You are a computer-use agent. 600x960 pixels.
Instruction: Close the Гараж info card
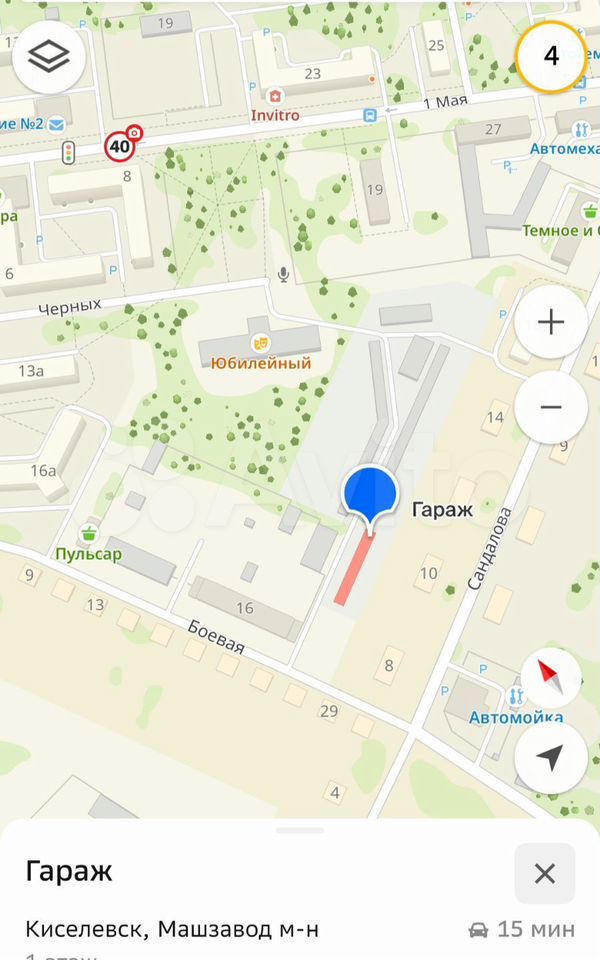[544, 873]
